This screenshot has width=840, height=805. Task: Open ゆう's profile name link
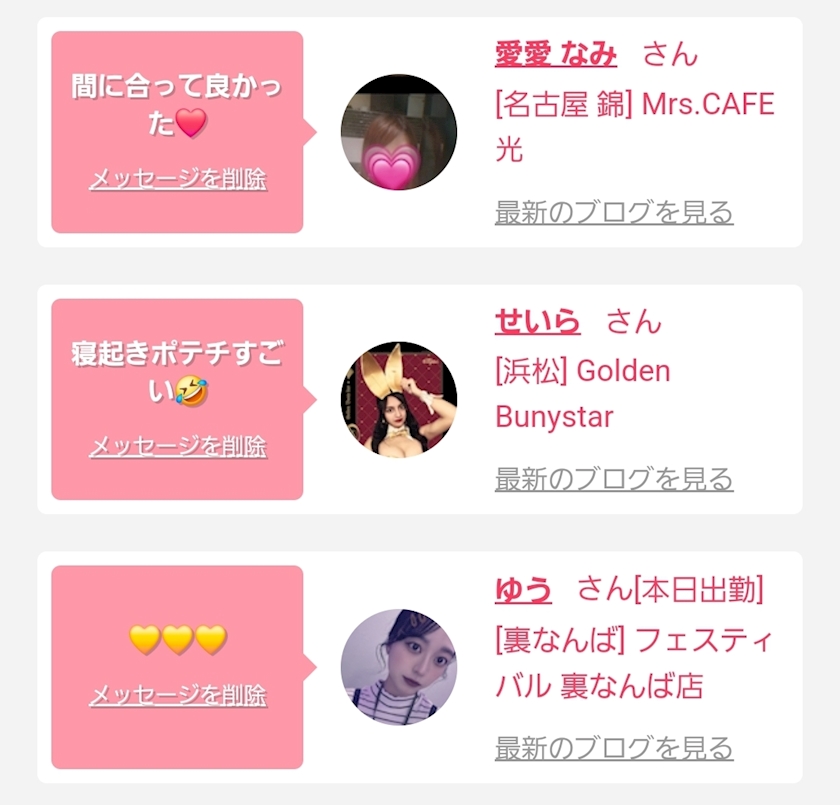523,590
